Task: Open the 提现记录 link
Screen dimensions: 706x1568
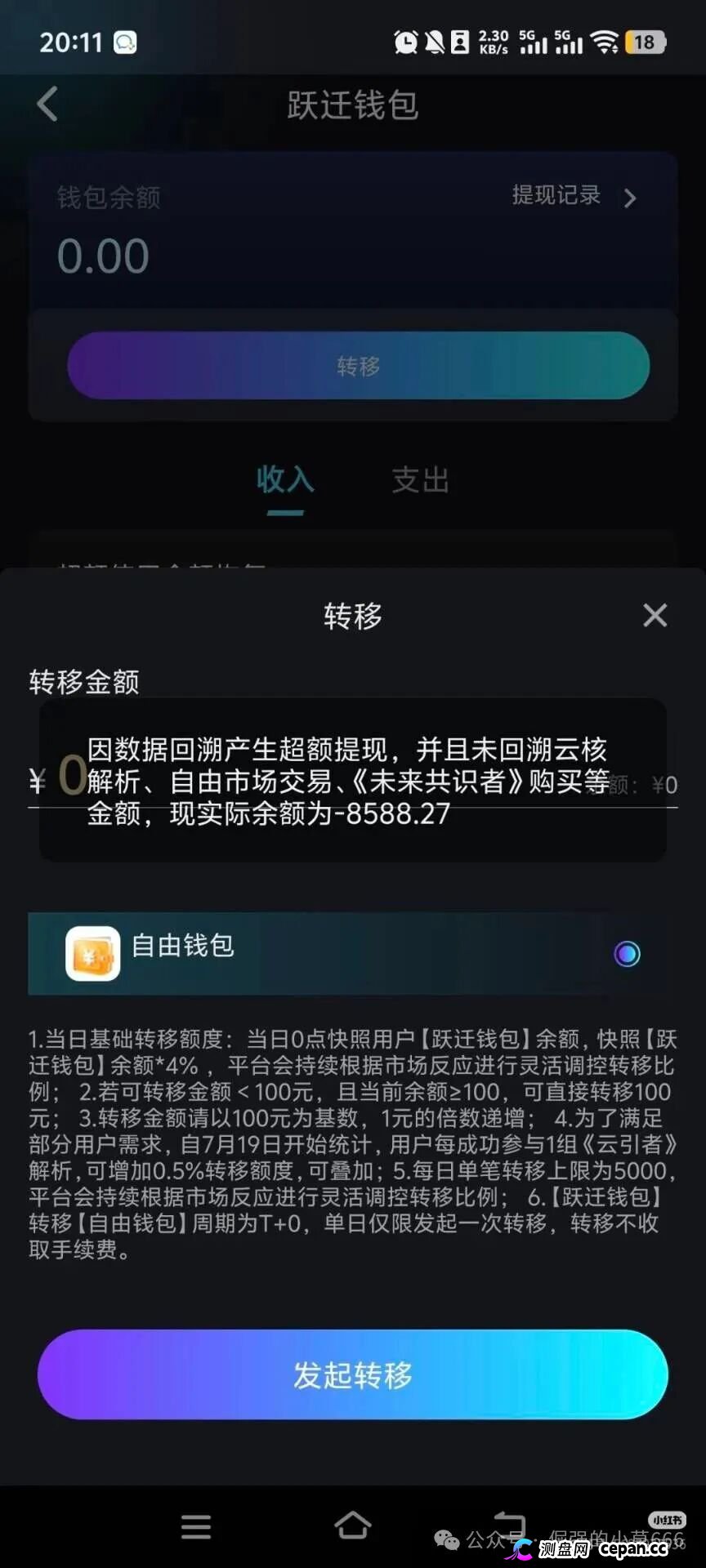Action: [554, 196]
